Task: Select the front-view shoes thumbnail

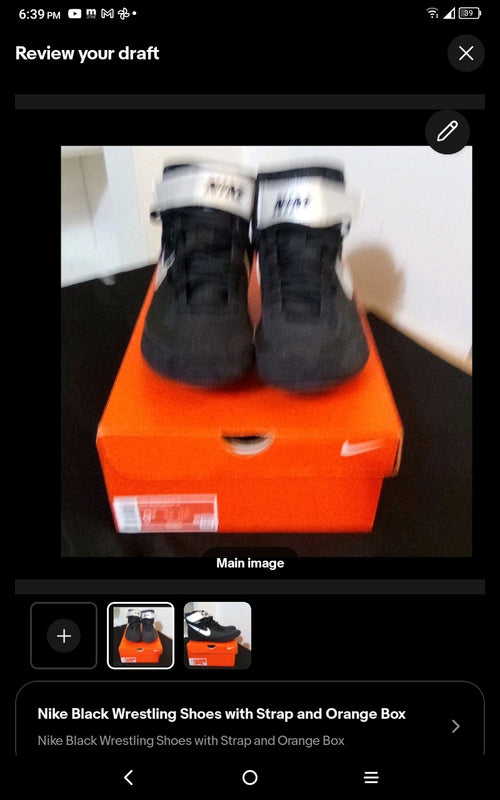Action: (140, 635)
